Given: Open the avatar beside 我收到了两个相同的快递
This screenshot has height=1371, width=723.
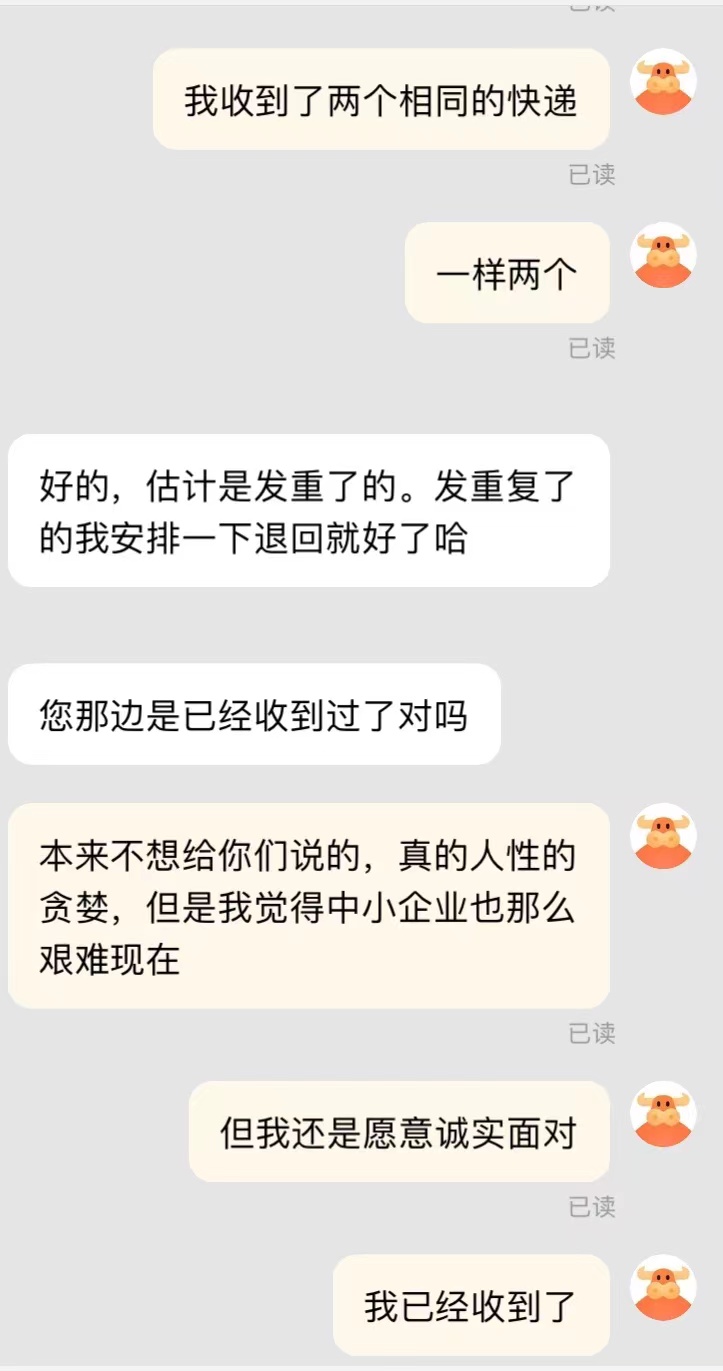Looking at the screenshot, I should pyautogui.click(x=663, y=82).
